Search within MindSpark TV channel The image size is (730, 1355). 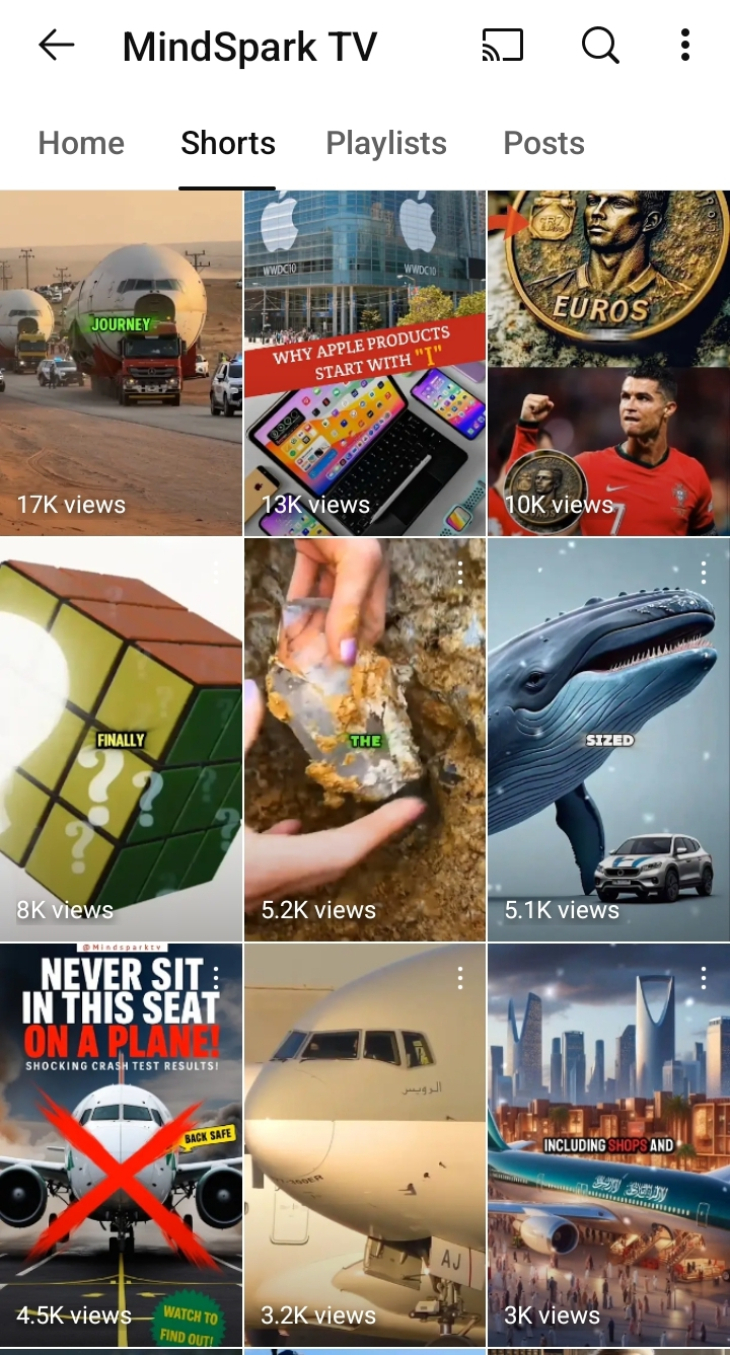[x=600, y=46]
